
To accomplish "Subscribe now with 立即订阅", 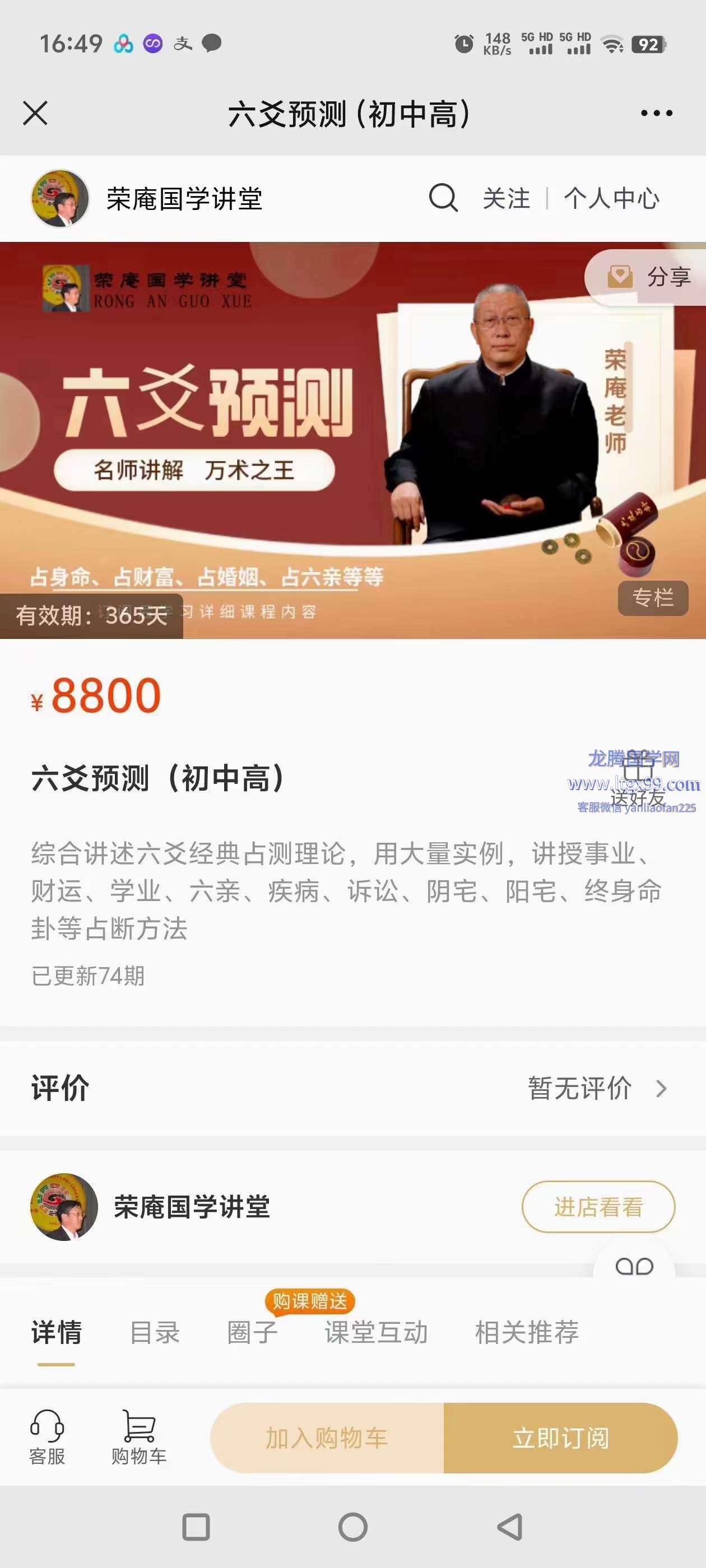I will click(x=560, y=1438).
